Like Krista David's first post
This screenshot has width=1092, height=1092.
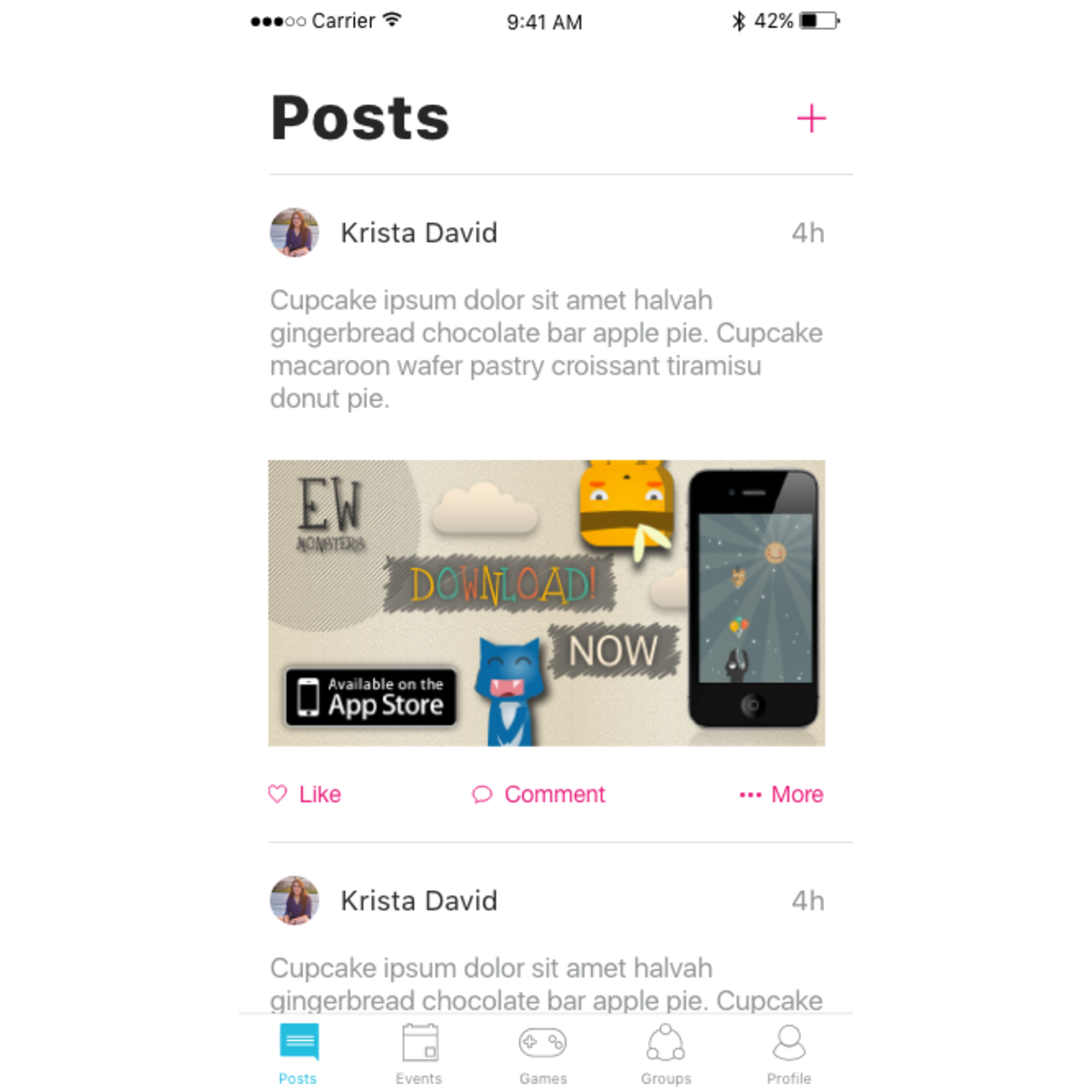coord(305,794)
